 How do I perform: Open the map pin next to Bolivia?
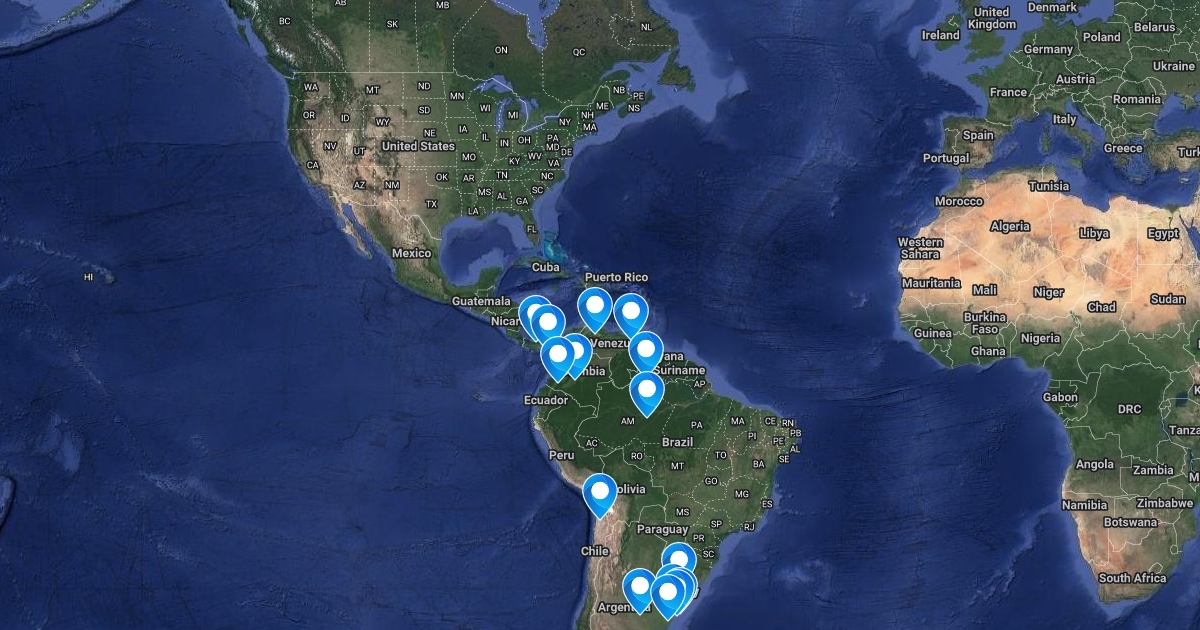[x=600, y=494]
